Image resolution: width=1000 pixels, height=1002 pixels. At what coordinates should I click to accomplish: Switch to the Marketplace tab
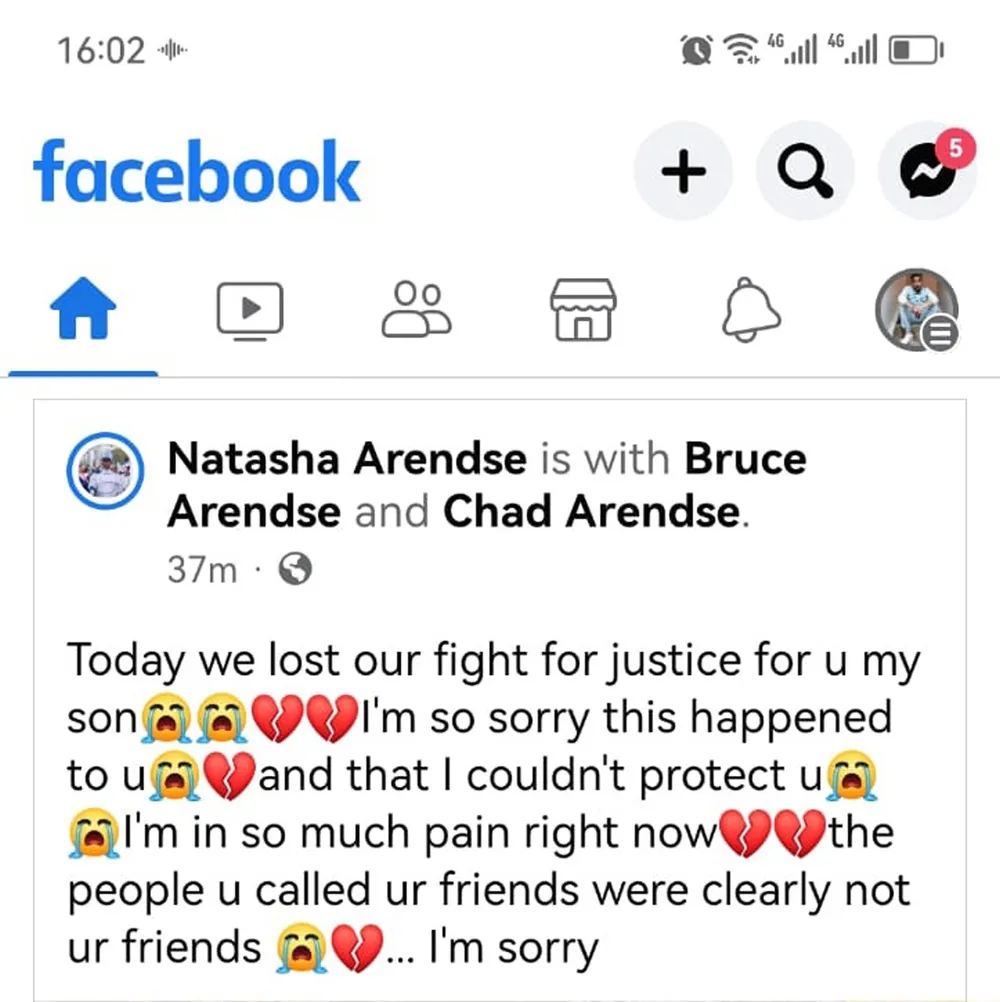point(584,310)
